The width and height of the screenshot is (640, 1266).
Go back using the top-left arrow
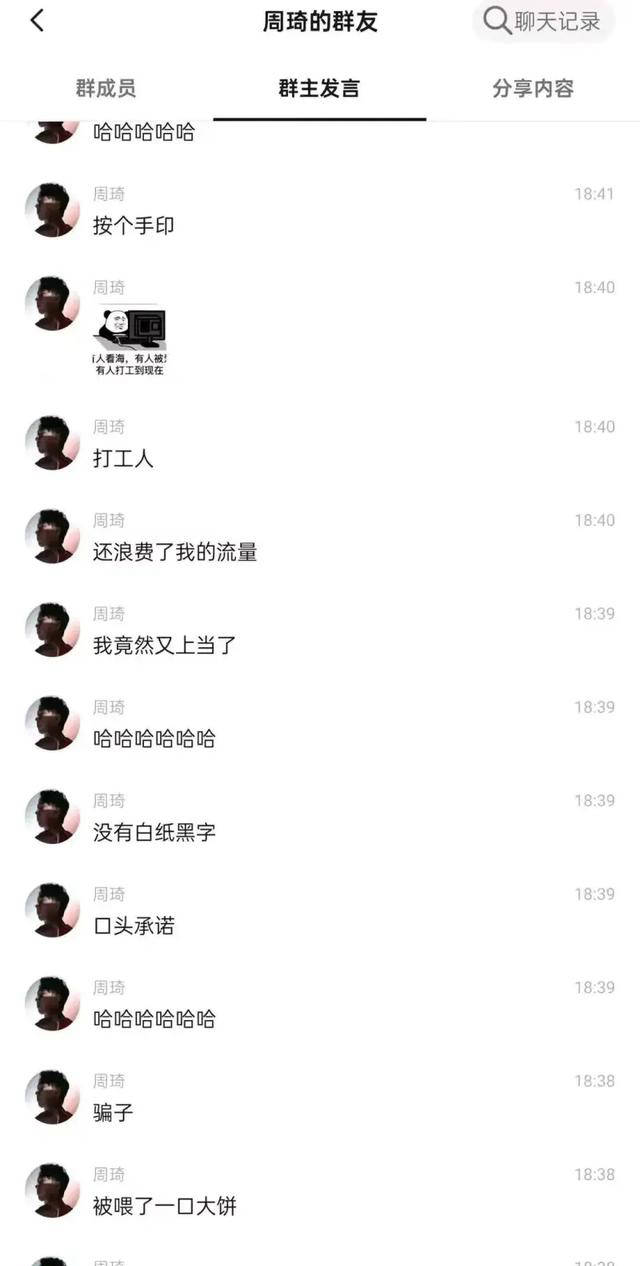[x=37, y=20]
